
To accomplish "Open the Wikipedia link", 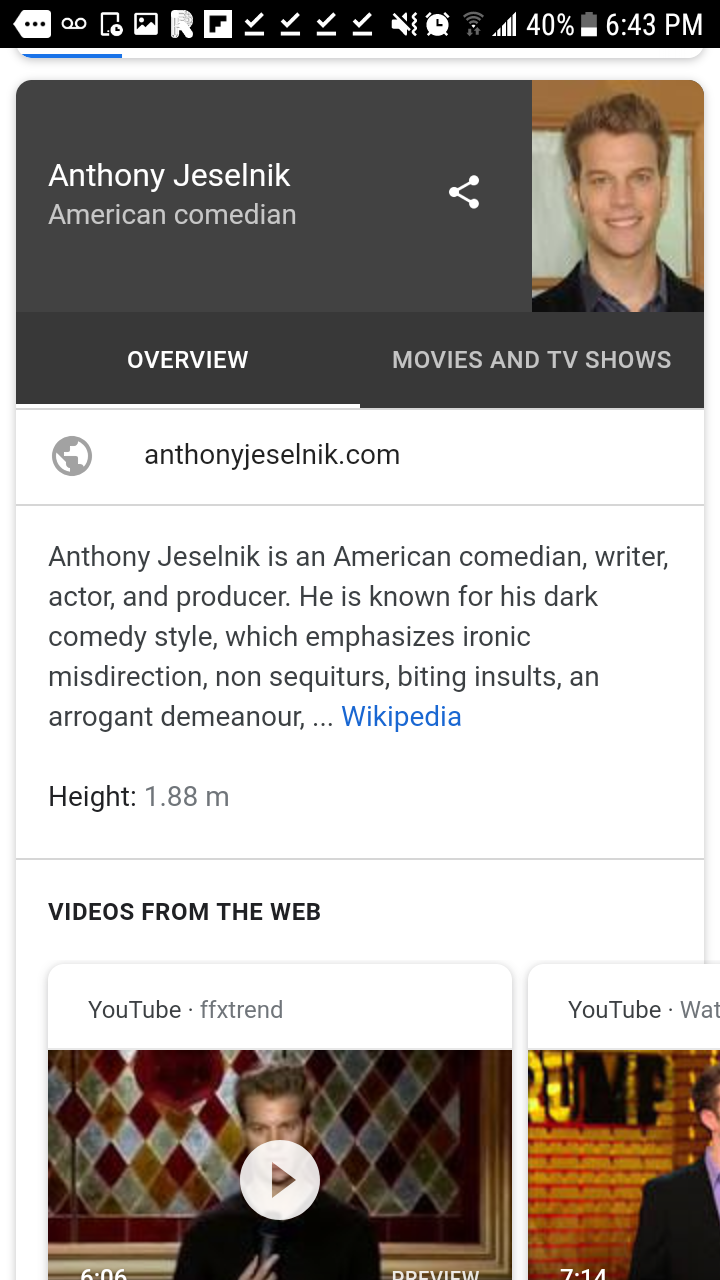I will [401, 717].
